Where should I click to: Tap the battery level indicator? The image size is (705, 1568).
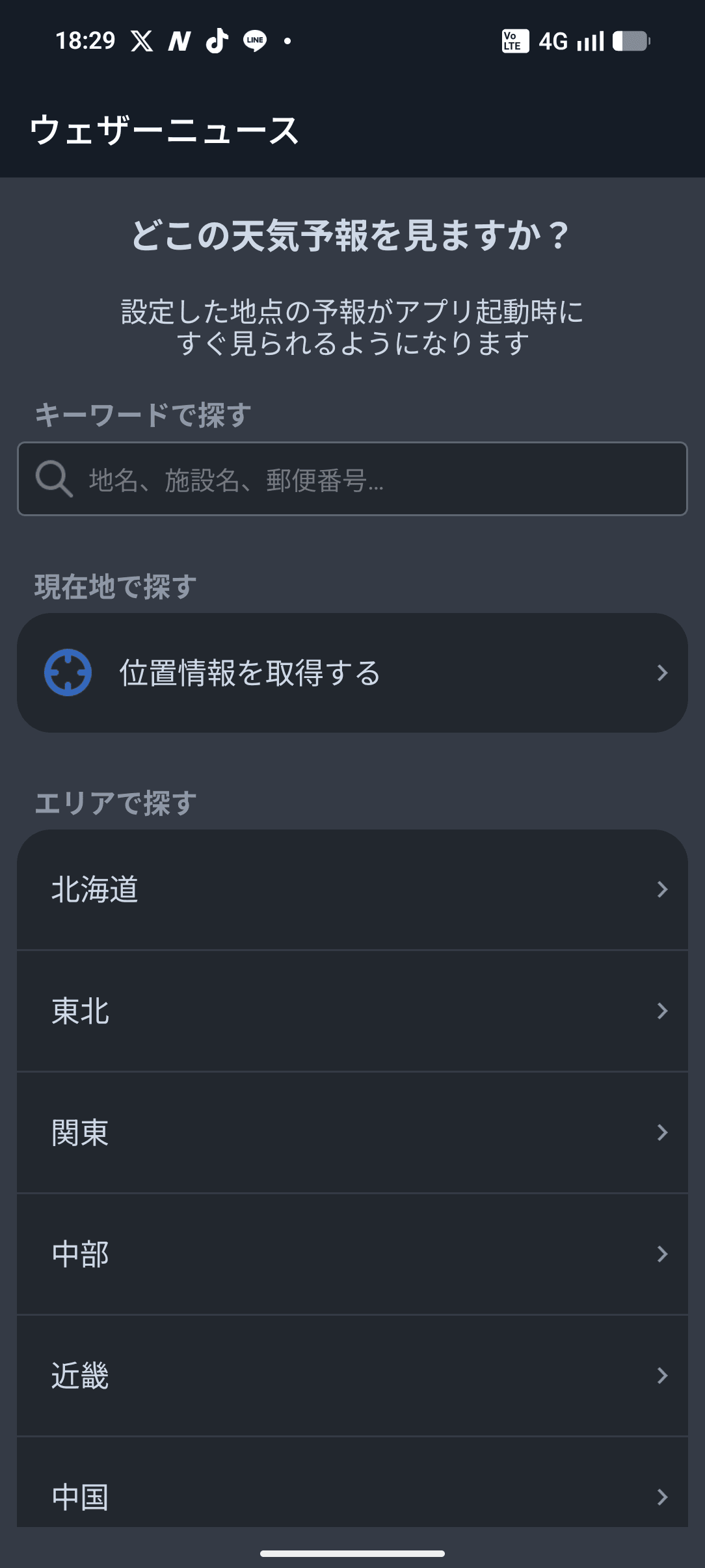coord(630,41)
